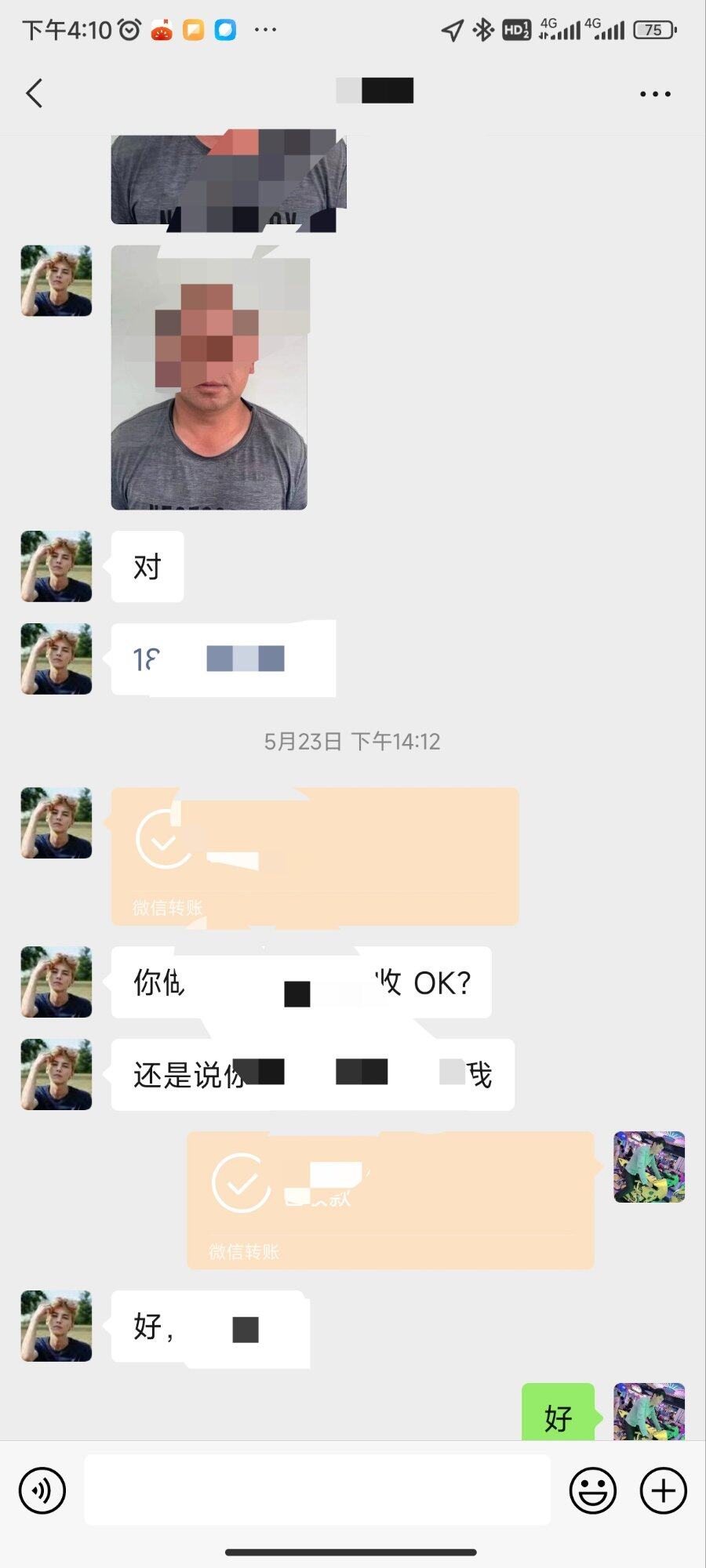Open the contact's avatar beside the "对" message
This screenshot has width=706, height=1568.
click(x=56, y=567)
